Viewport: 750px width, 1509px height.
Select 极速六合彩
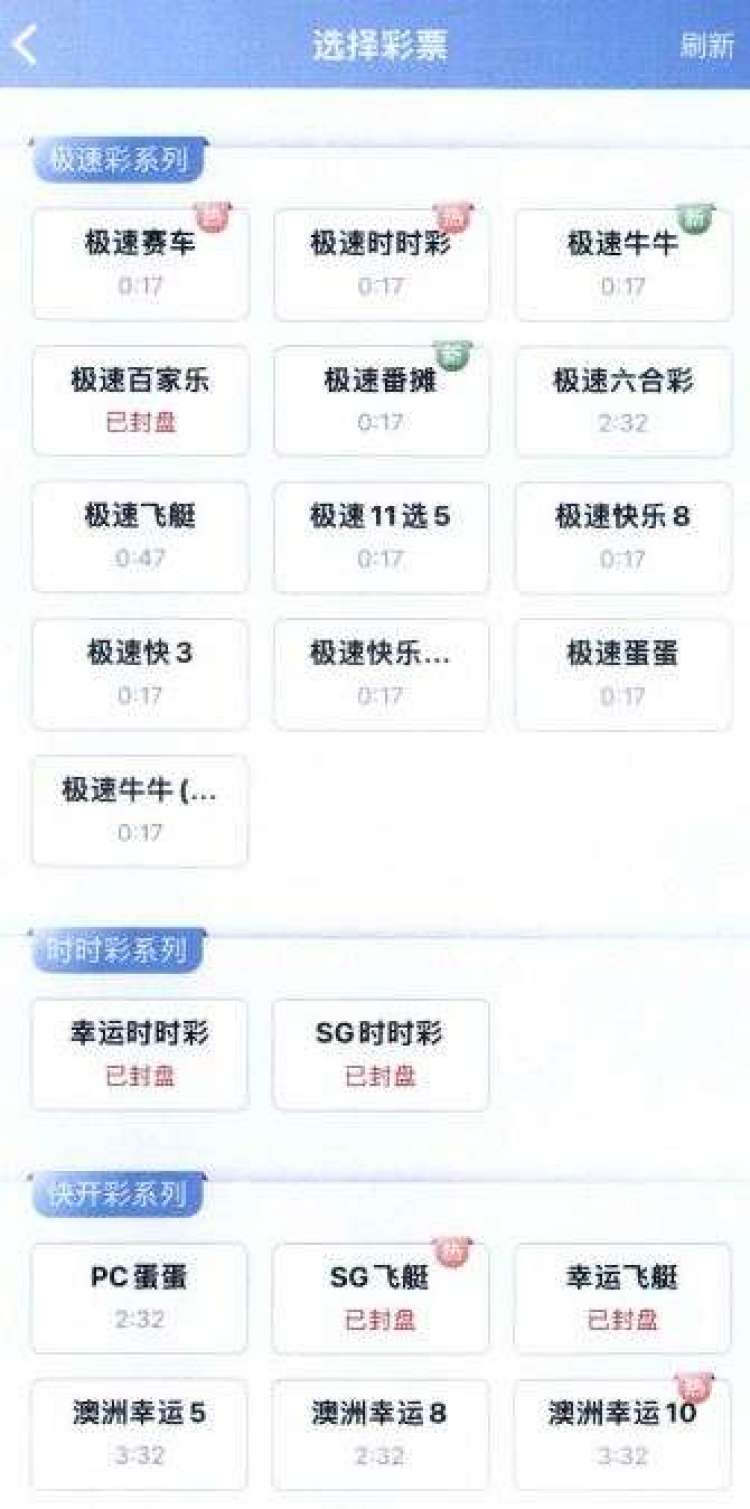click(622, 400)
